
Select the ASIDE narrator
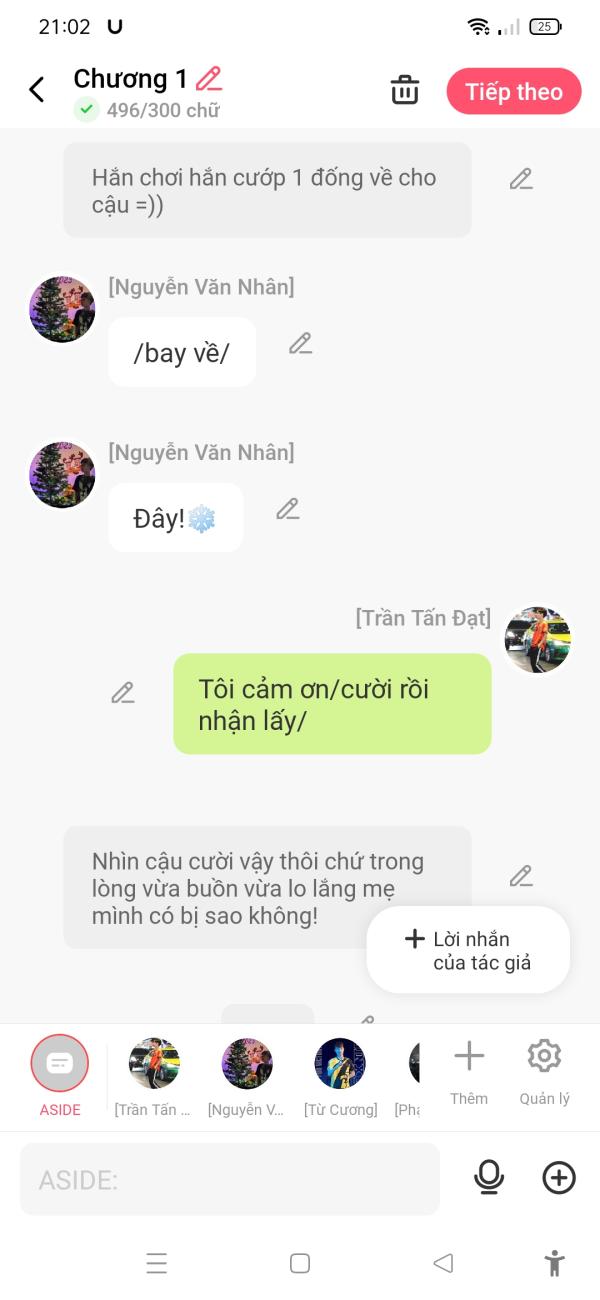[x=60, y=1064]
